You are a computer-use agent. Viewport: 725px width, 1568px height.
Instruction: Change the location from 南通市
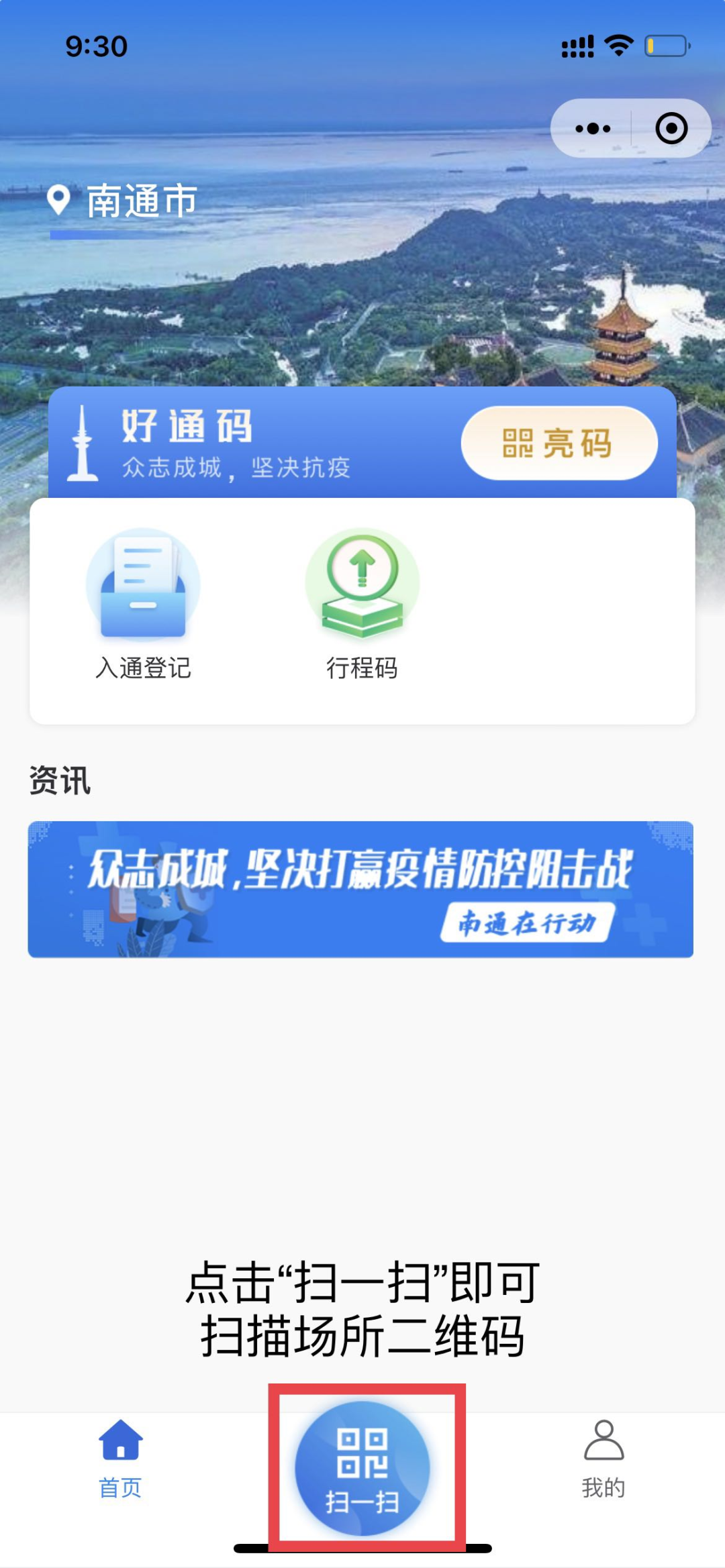coord(124,201)
